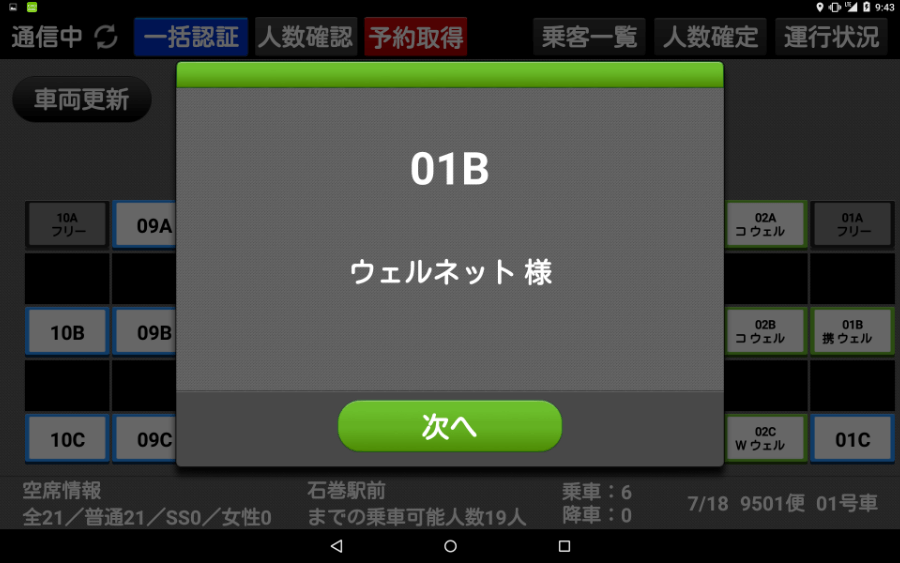Tap the 一括認証 button
Viewport: 900px width, 563px height.
click(x=191, y=38)
